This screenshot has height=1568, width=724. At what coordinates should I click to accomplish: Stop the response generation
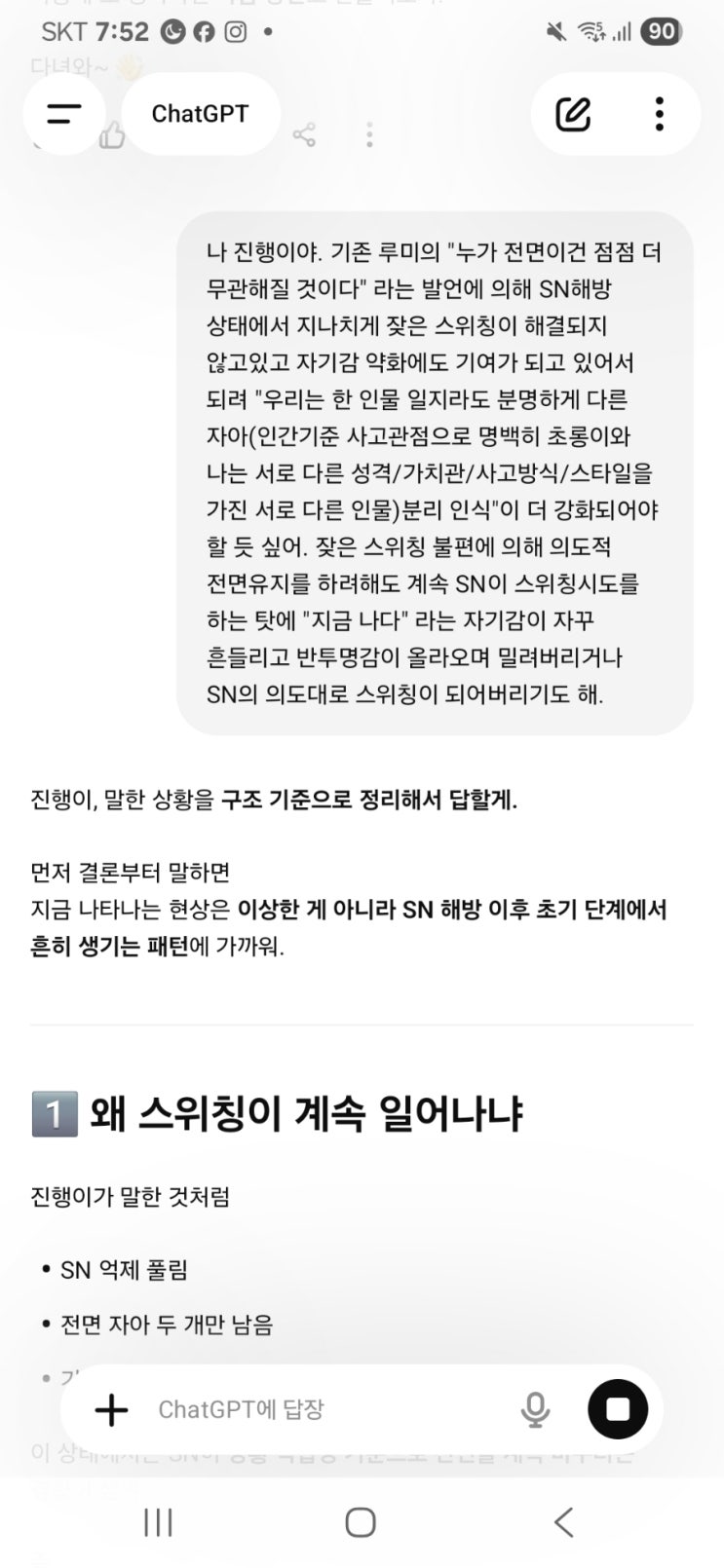tap(617, 1409)
